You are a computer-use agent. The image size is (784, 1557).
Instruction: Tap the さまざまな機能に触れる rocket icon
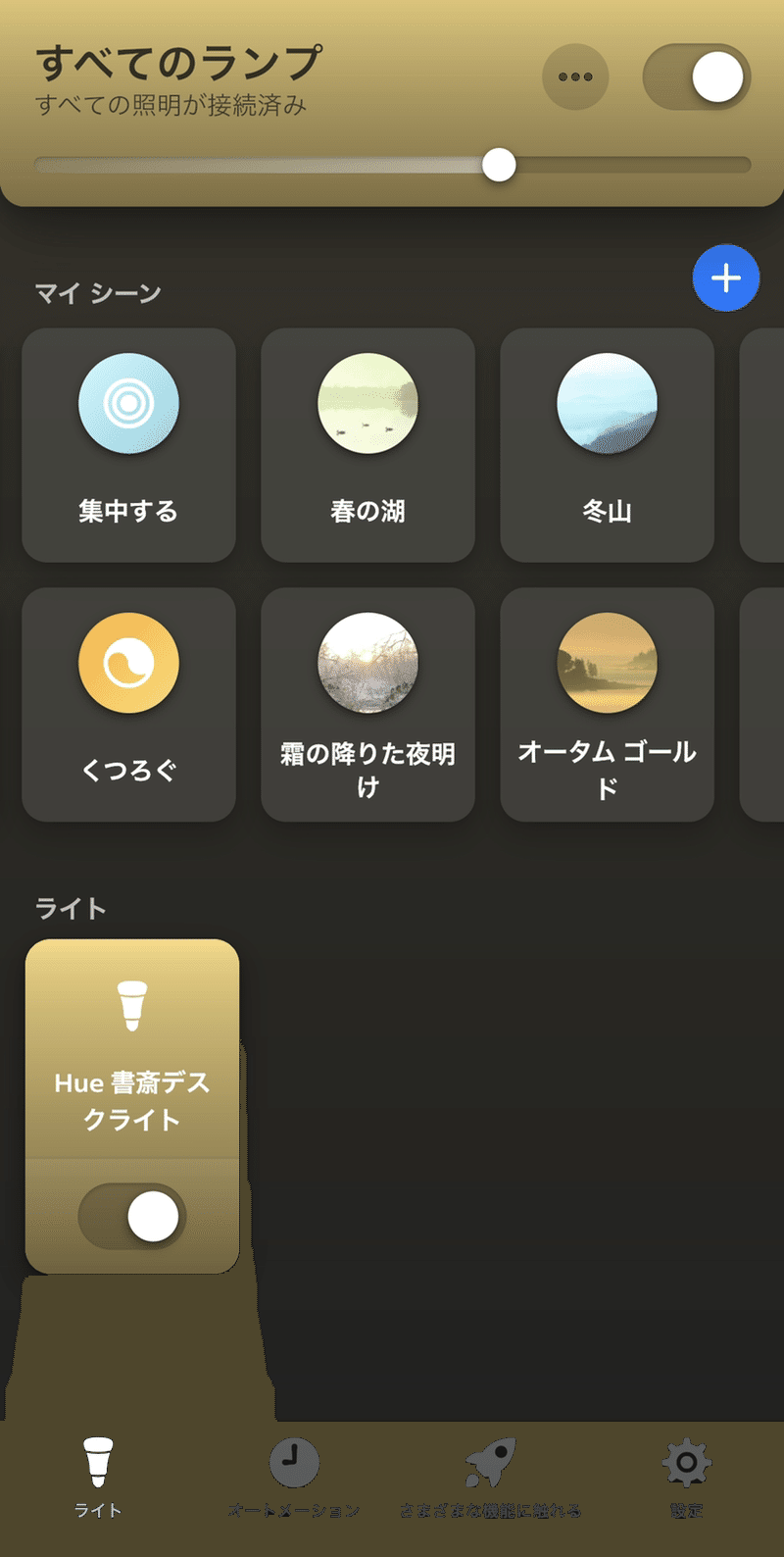coord(490,1461)
